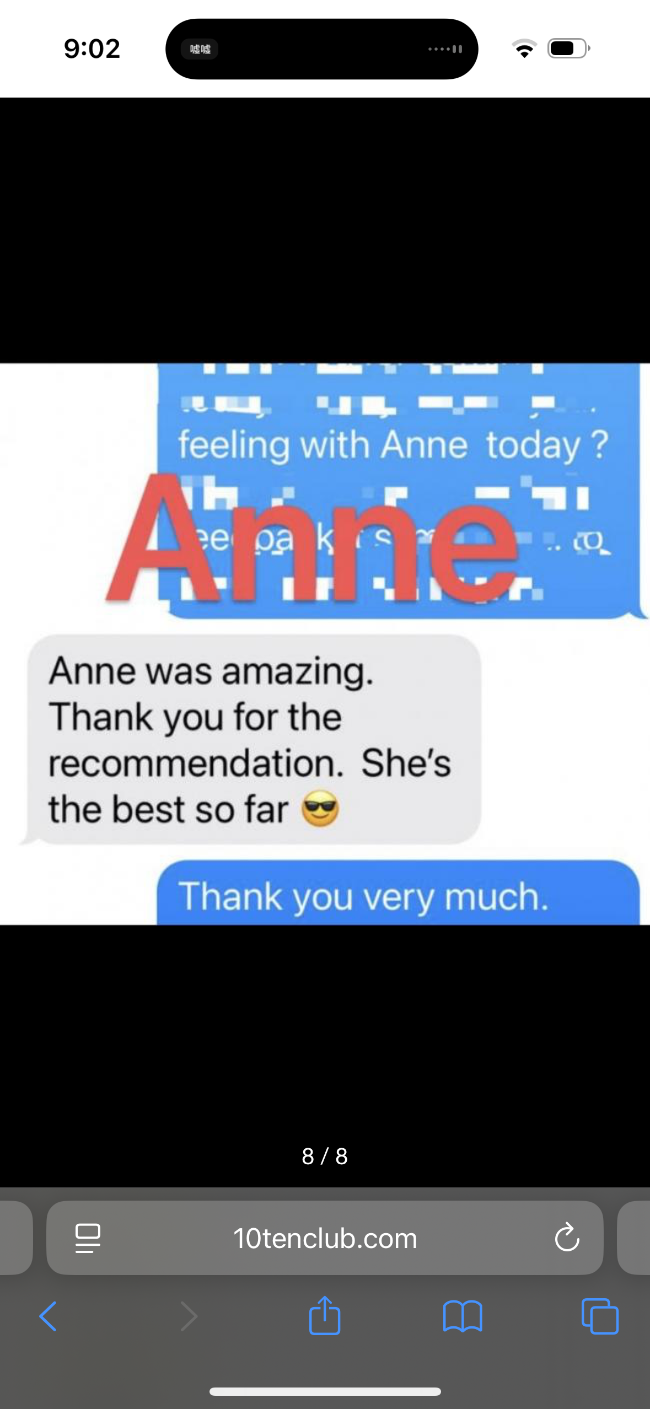
Task: Tap the 10tenclub.com address field
Action: click(x=325, y=1238)
